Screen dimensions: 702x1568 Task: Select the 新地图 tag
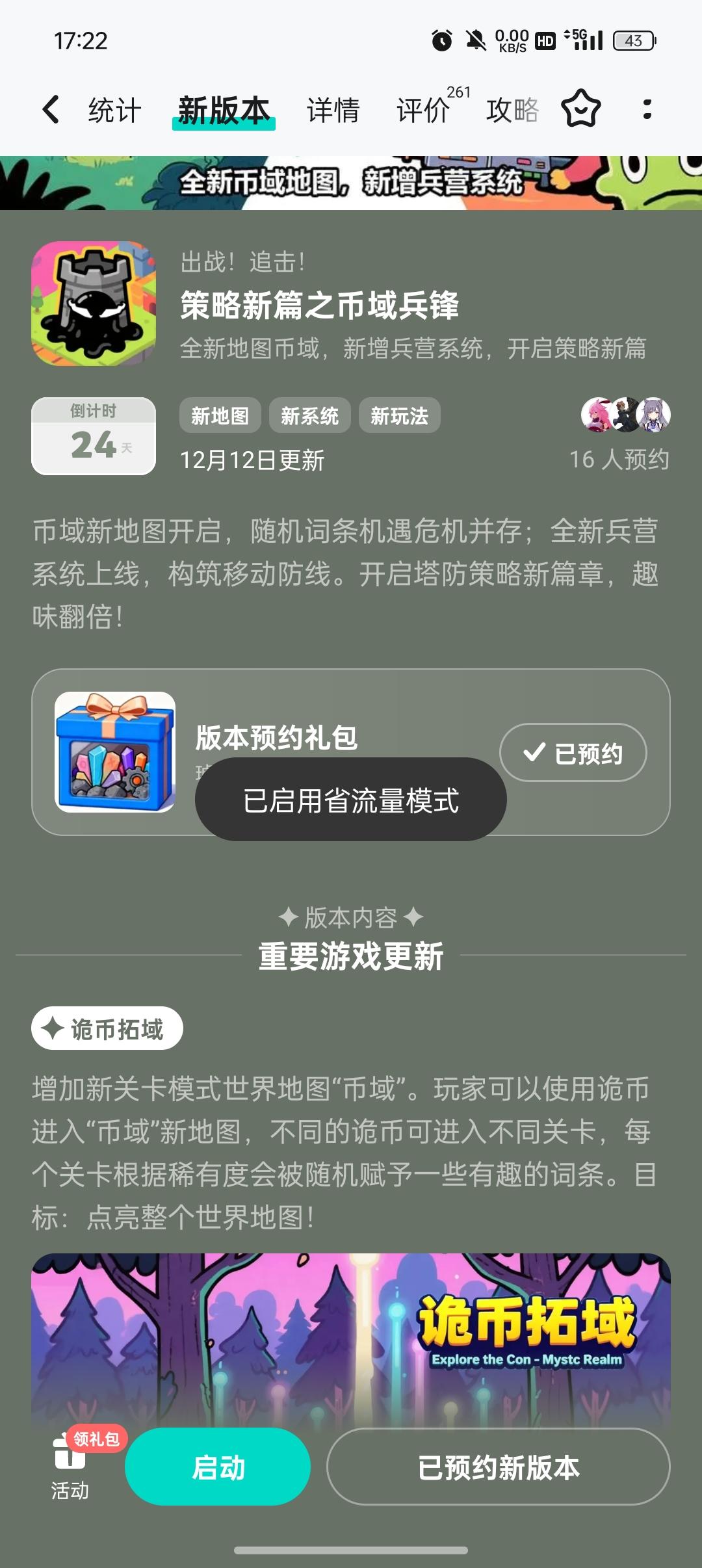tap(220, 415)
